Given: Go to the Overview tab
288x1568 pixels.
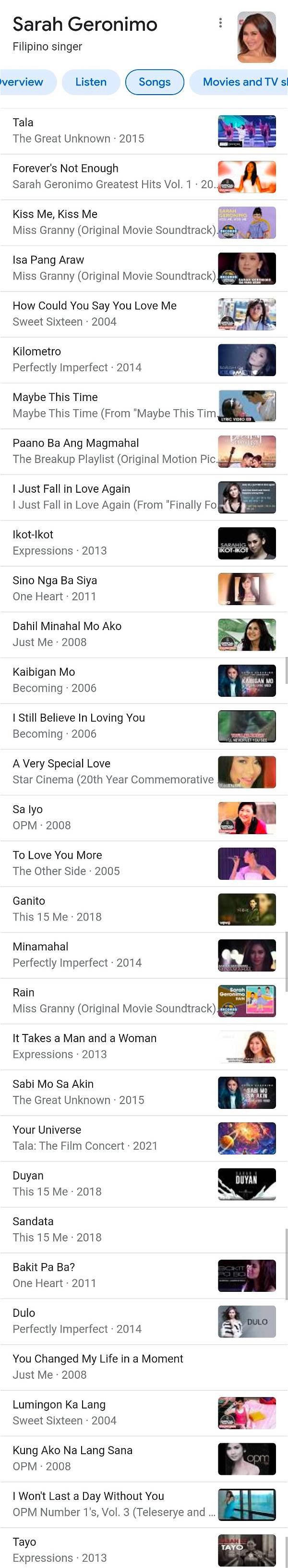Looking at the screenshot, I should 24,82.
